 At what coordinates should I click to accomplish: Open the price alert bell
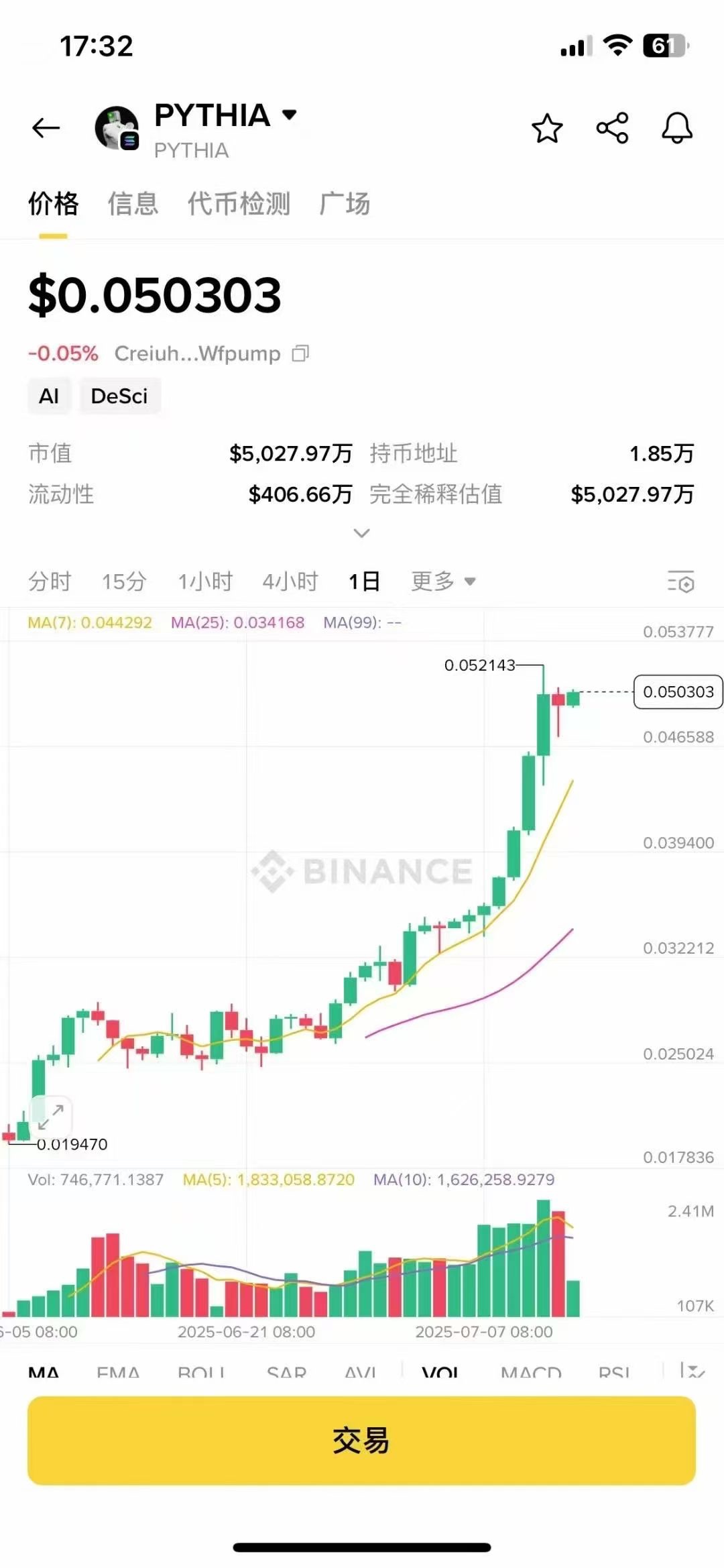[x=677, y=128]
